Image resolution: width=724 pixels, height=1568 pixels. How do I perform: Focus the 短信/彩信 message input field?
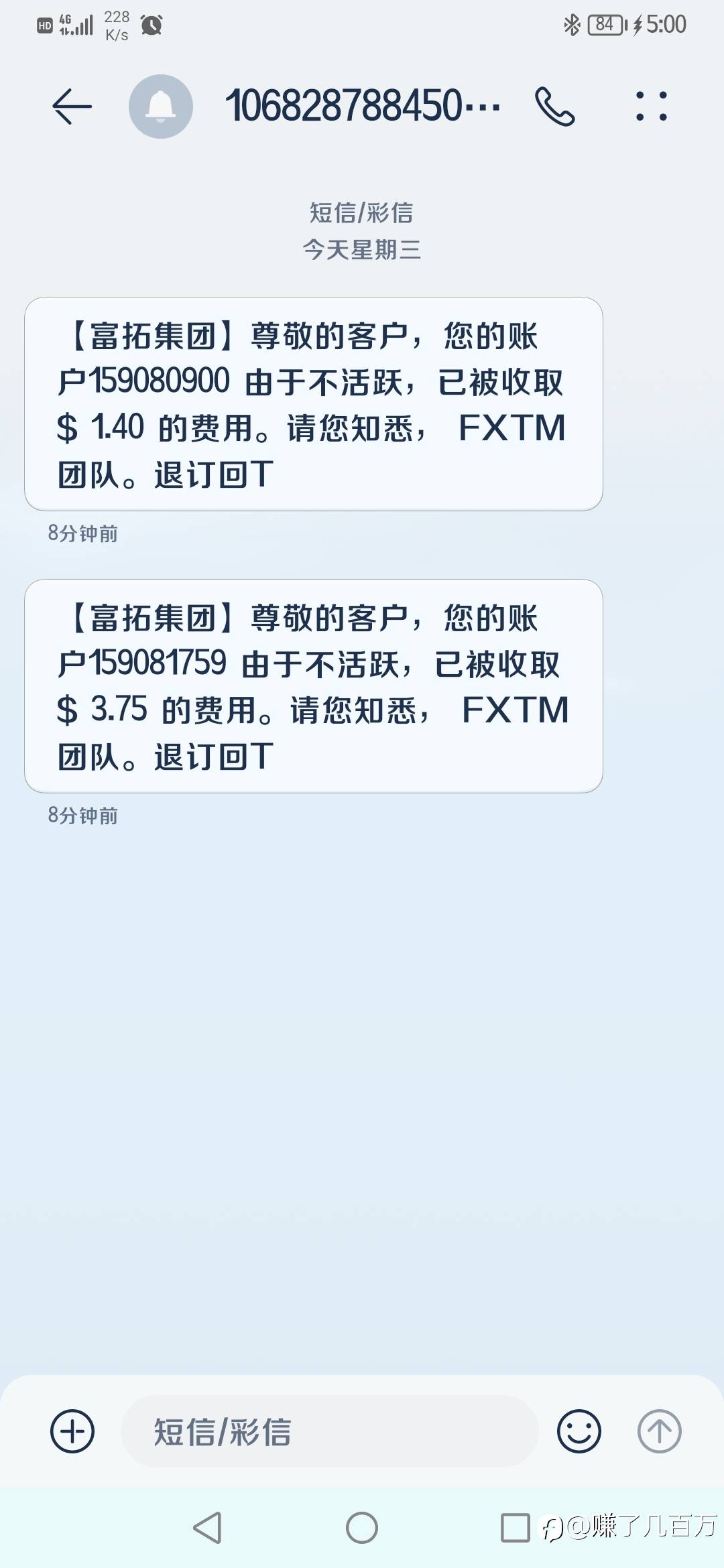click(328, 1431)
